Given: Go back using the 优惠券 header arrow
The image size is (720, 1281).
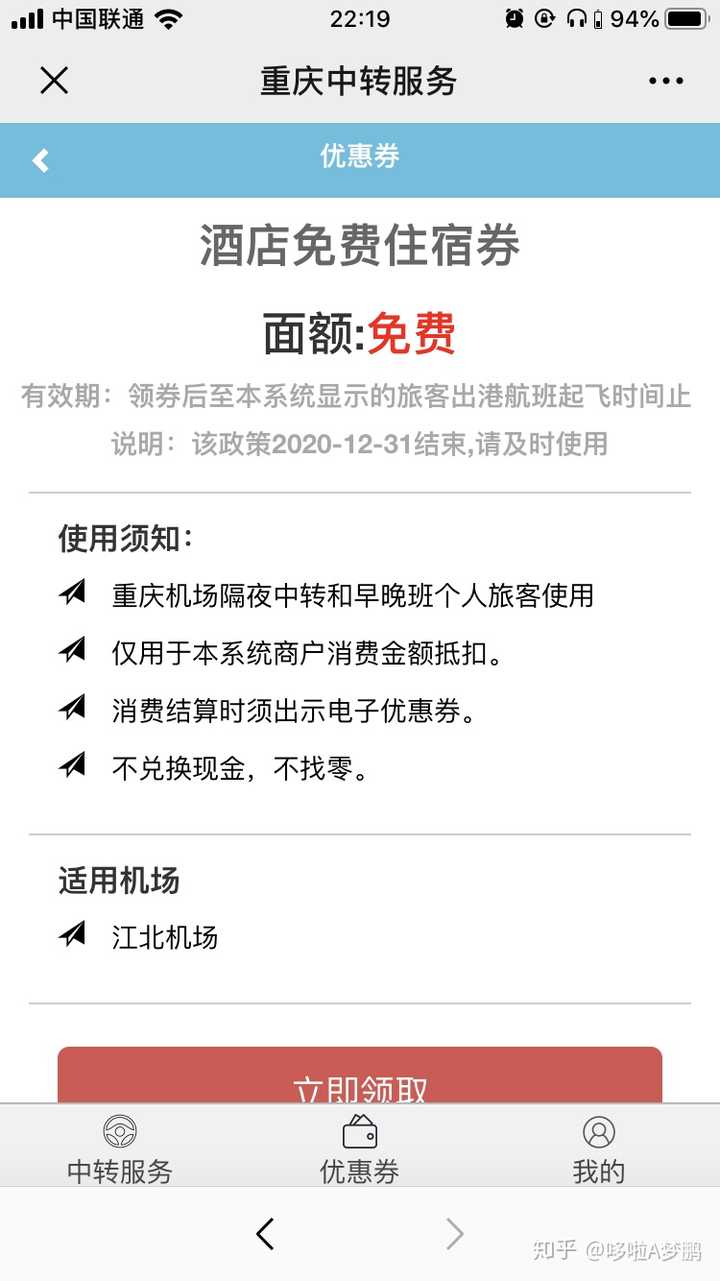Looking at the screenshot, I should [x=40, y=160].
